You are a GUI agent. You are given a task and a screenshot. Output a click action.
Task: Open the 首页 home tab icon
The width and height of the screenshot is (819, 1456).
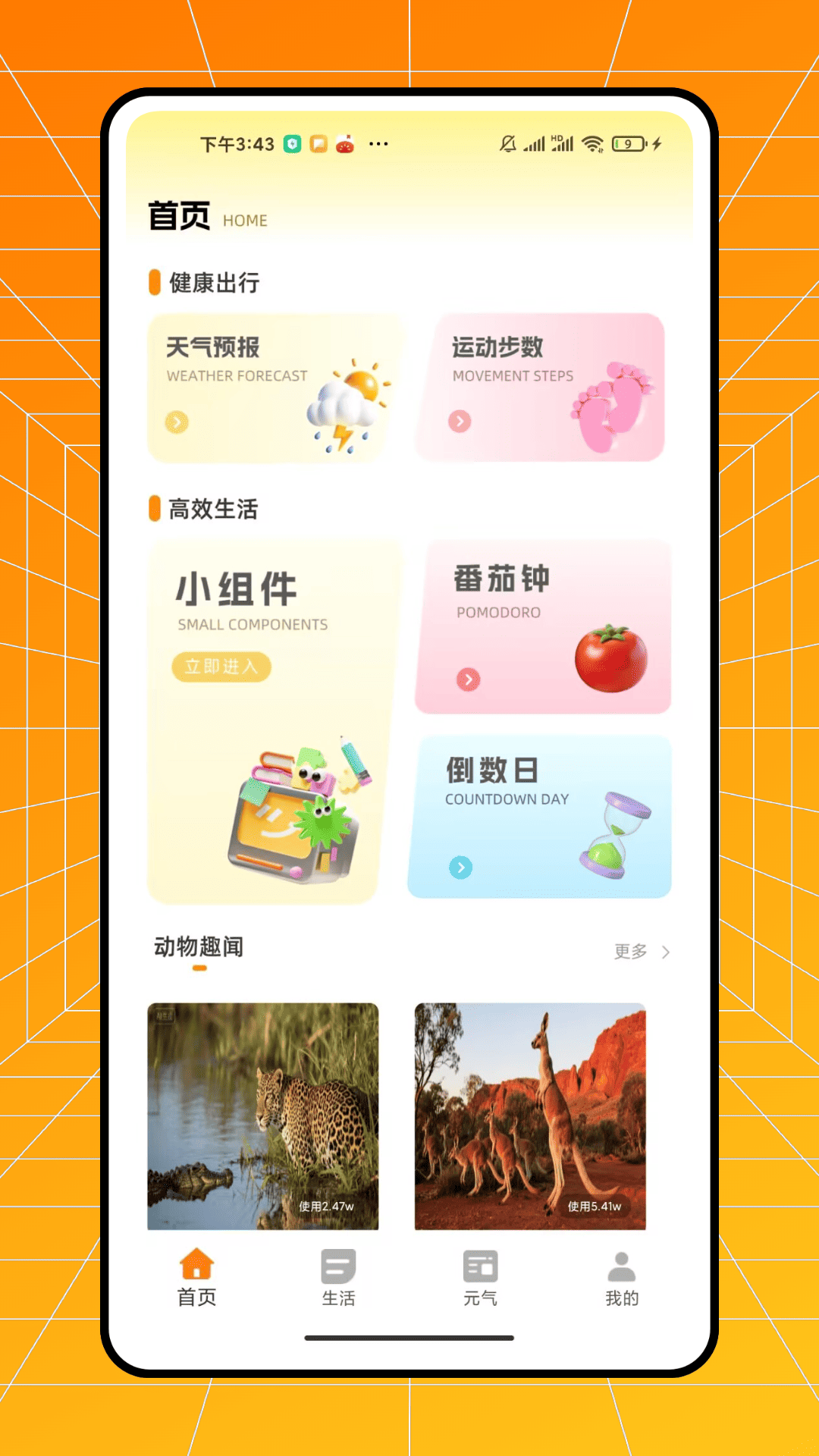pyautogui.click(x=196, y=1263)
